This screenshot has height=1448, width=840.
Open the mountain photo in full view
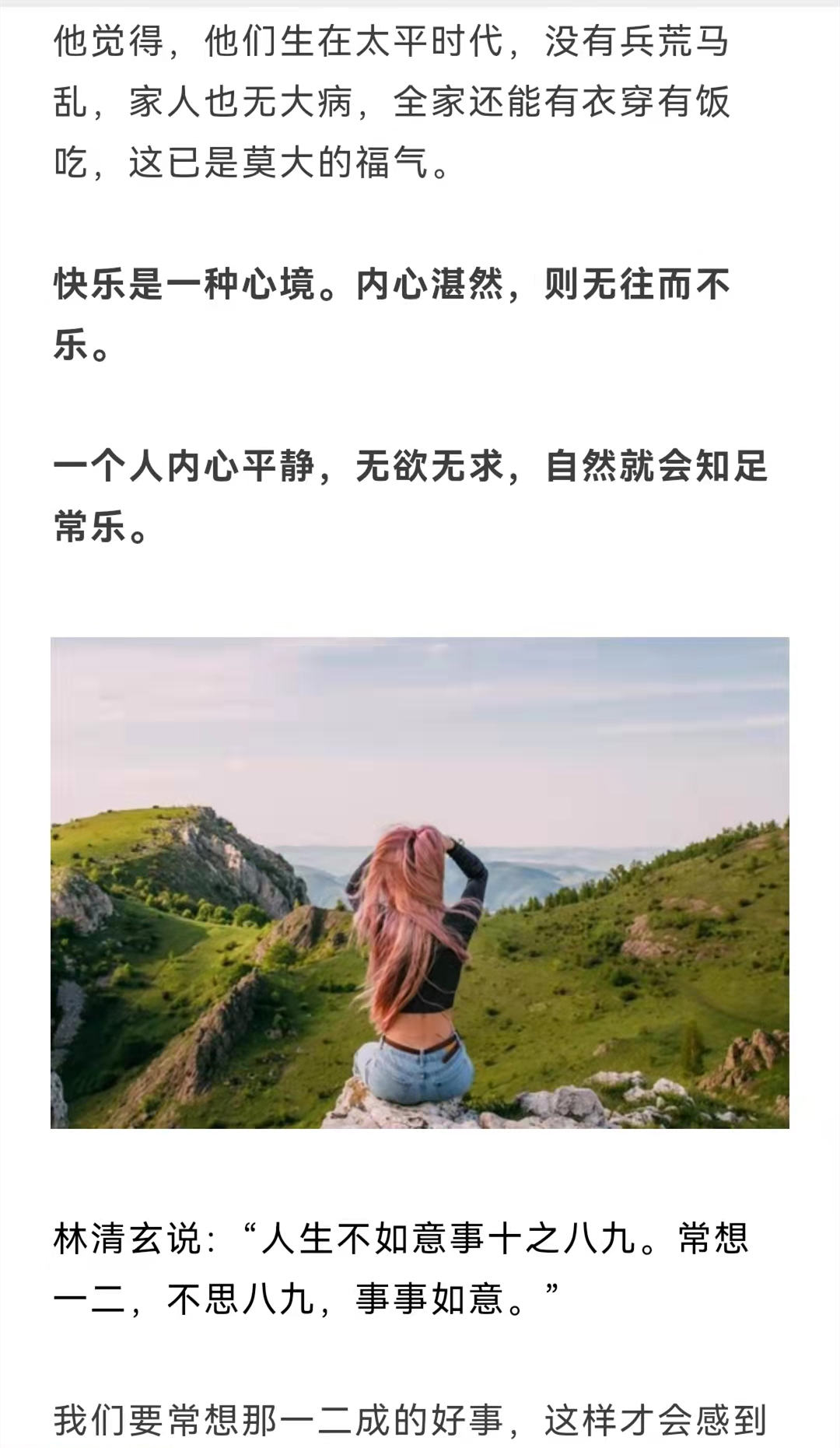pos(420,882)
